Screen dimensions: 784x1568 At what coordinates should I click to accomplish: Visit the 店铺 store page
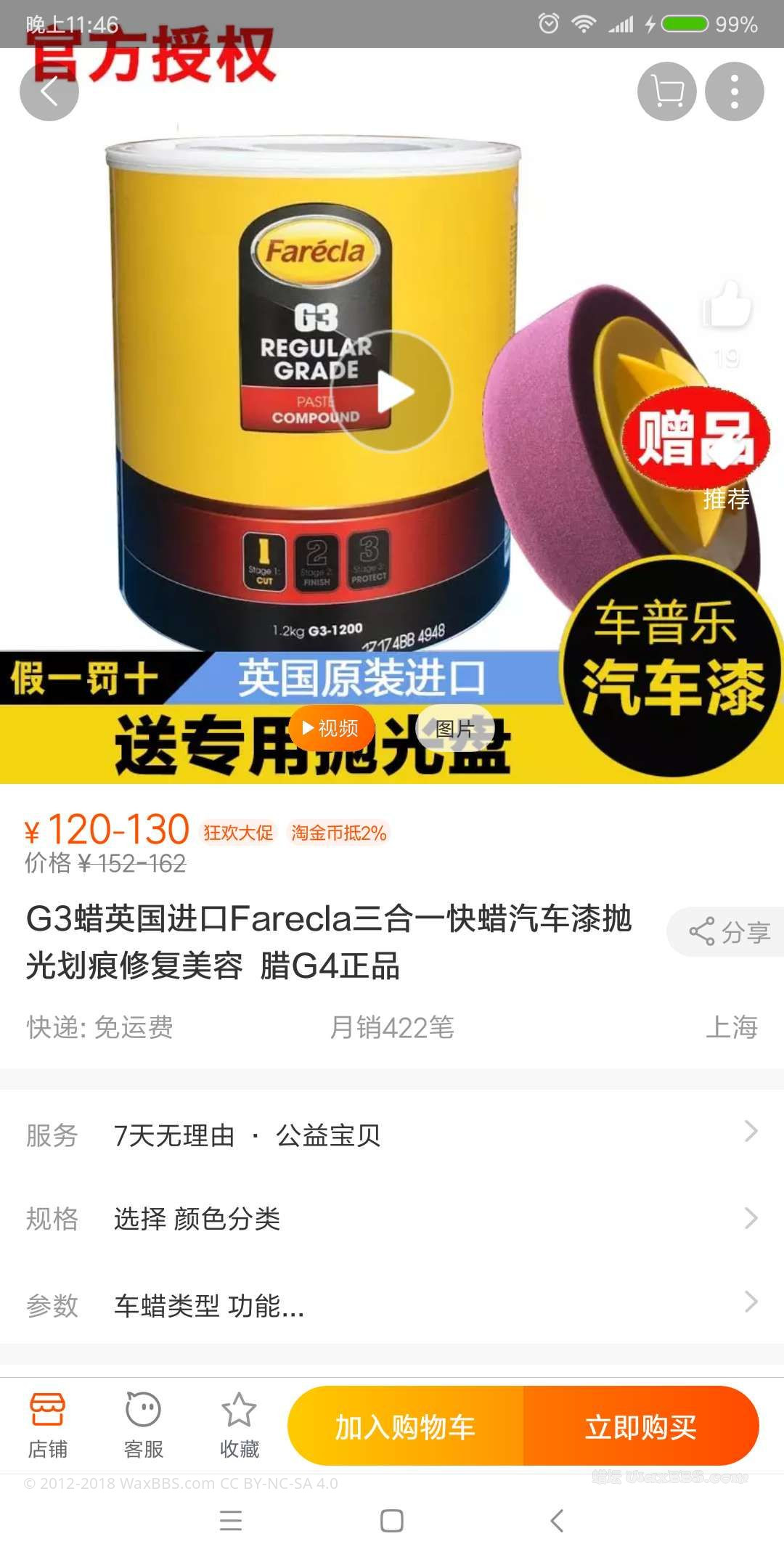click(48, 1426)
